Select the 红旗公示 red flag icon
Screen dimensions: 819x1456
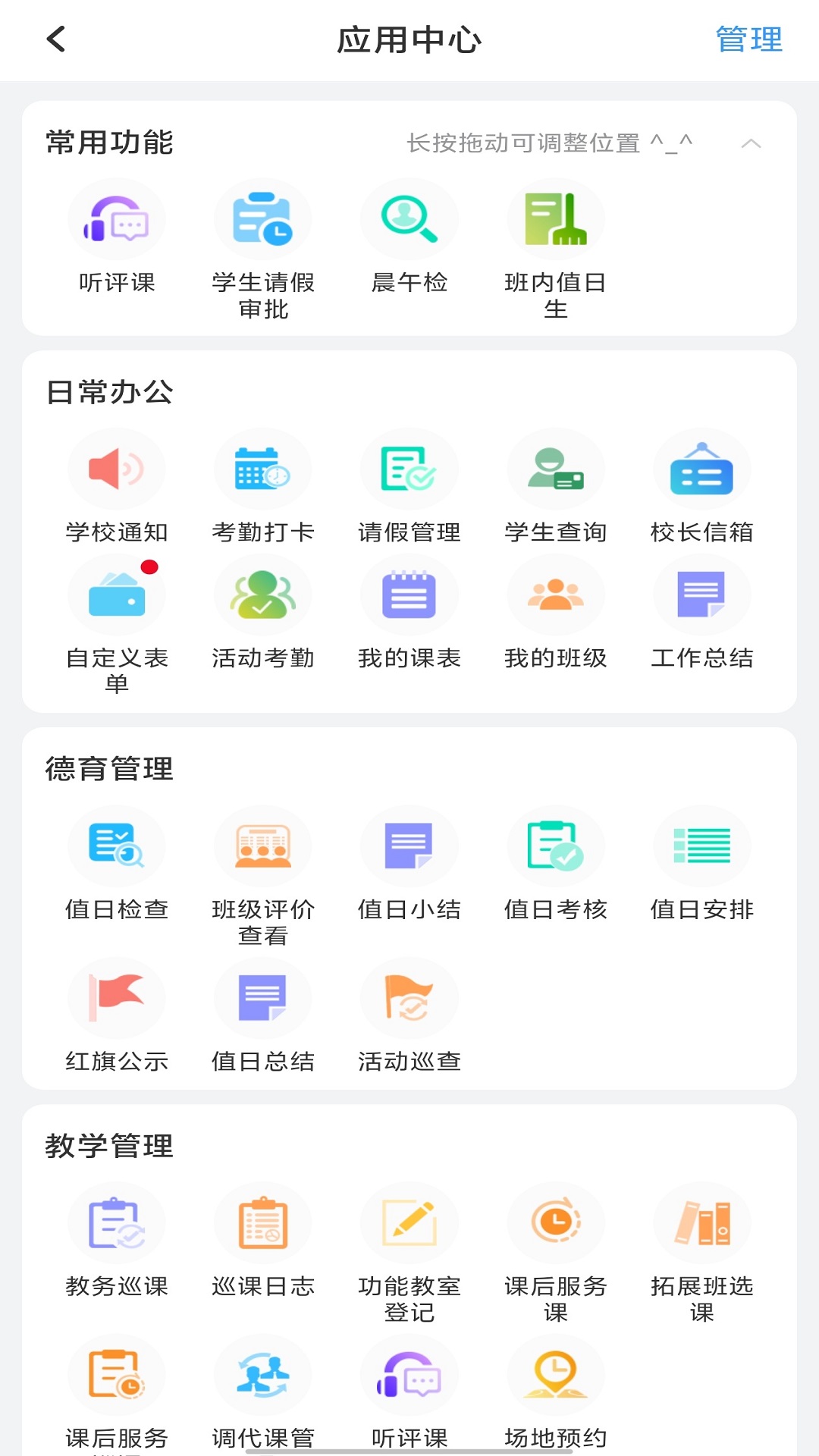(x=117, y=997)
